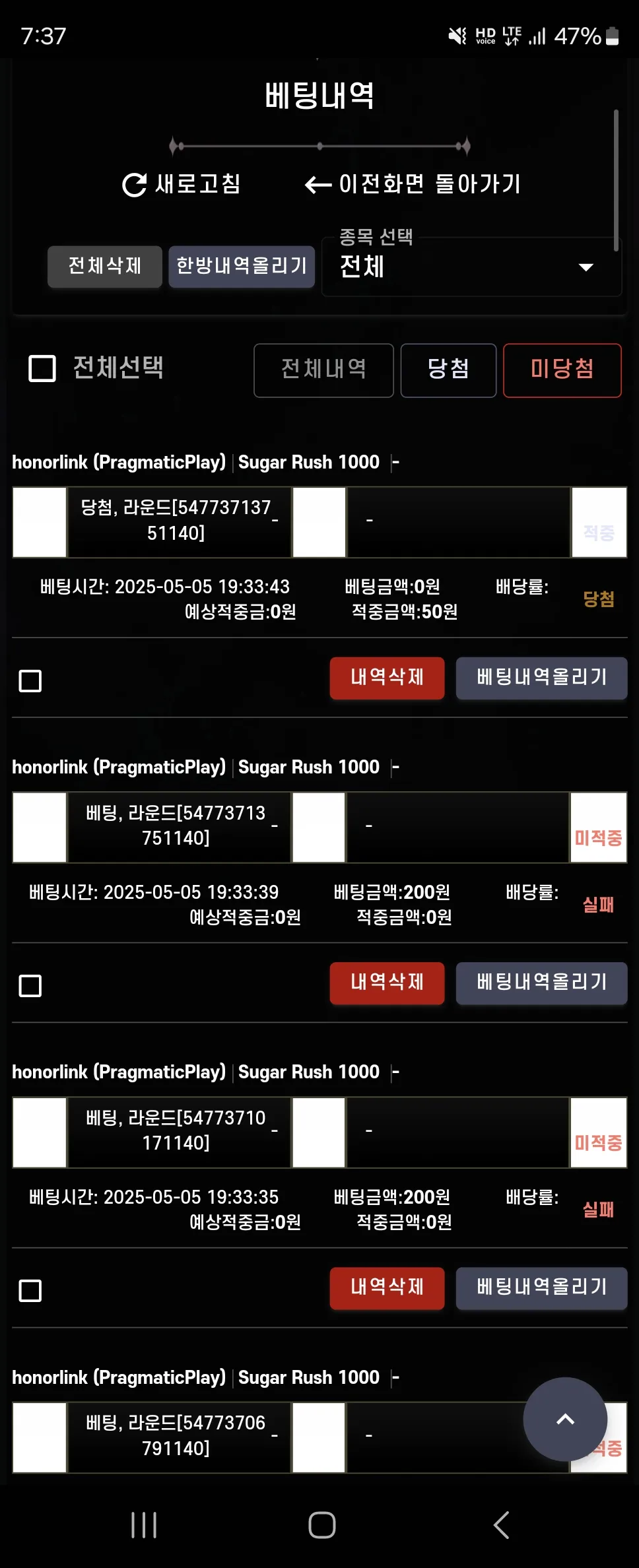The width and height of the screenshot is (639, 1568).
Task: Switch to the 전체내역 filter
Action: (x=323, y=370)
